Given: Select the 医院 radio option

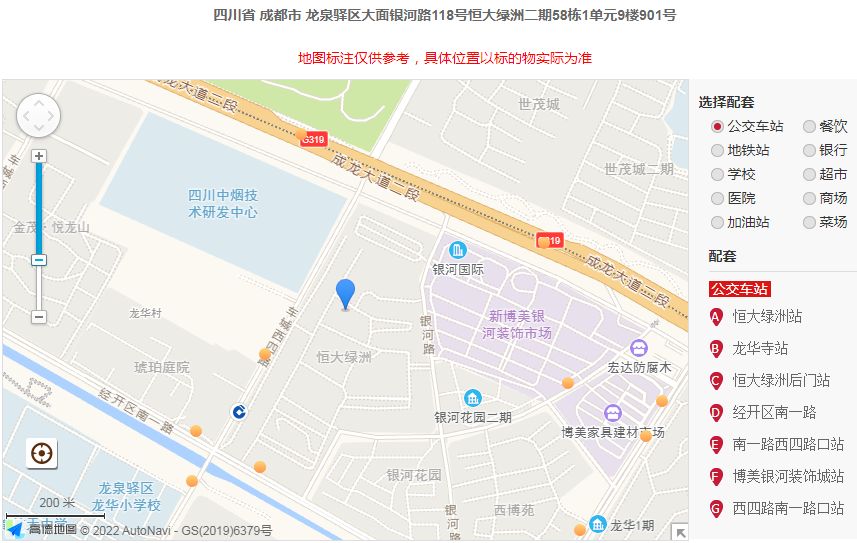Looking at the screenshot, I should (717, 199).
